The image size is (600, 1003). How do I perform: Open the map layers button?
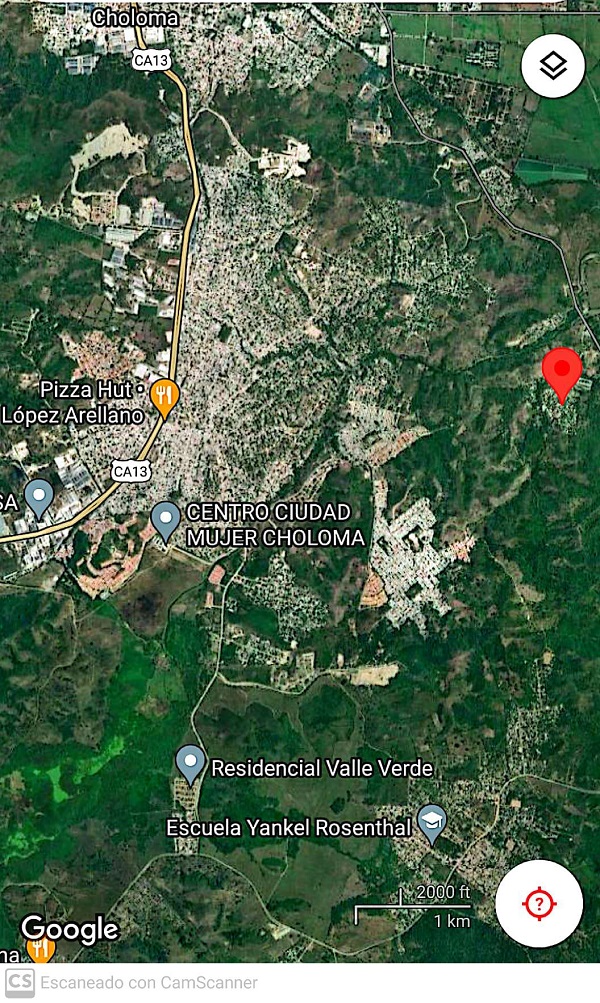[x=553, y=66]
